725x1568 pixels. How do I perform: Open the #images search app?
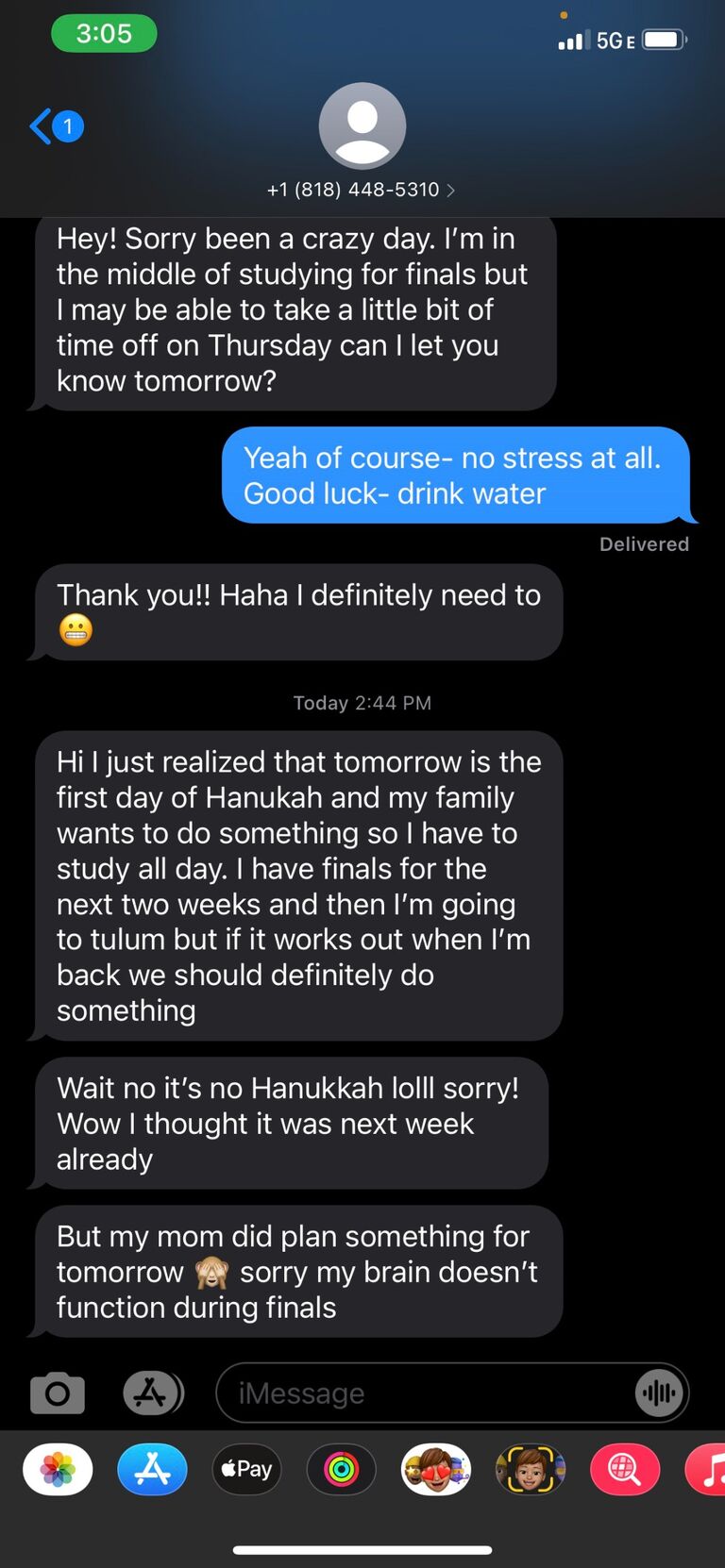click(x=624, y=1469)
